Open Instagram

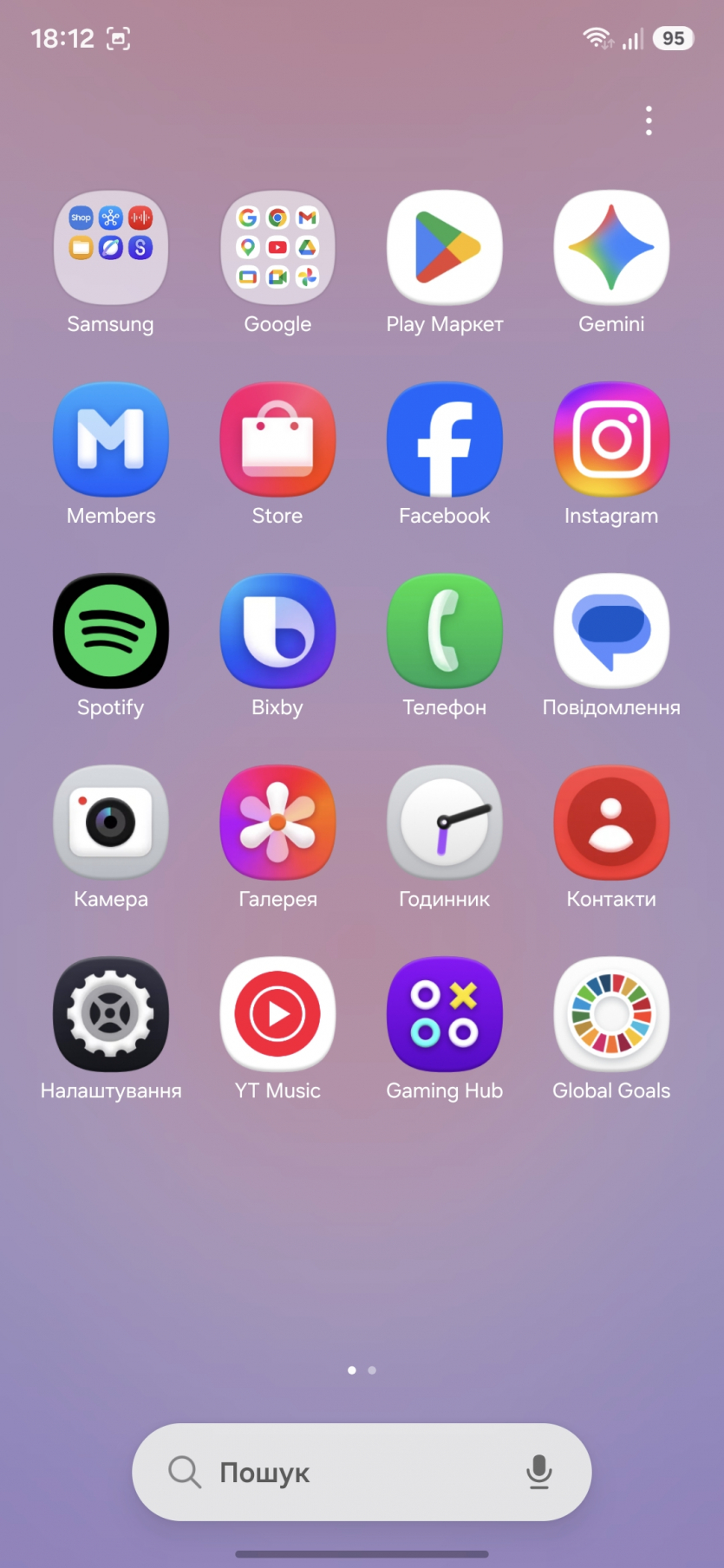coord(611,439)
